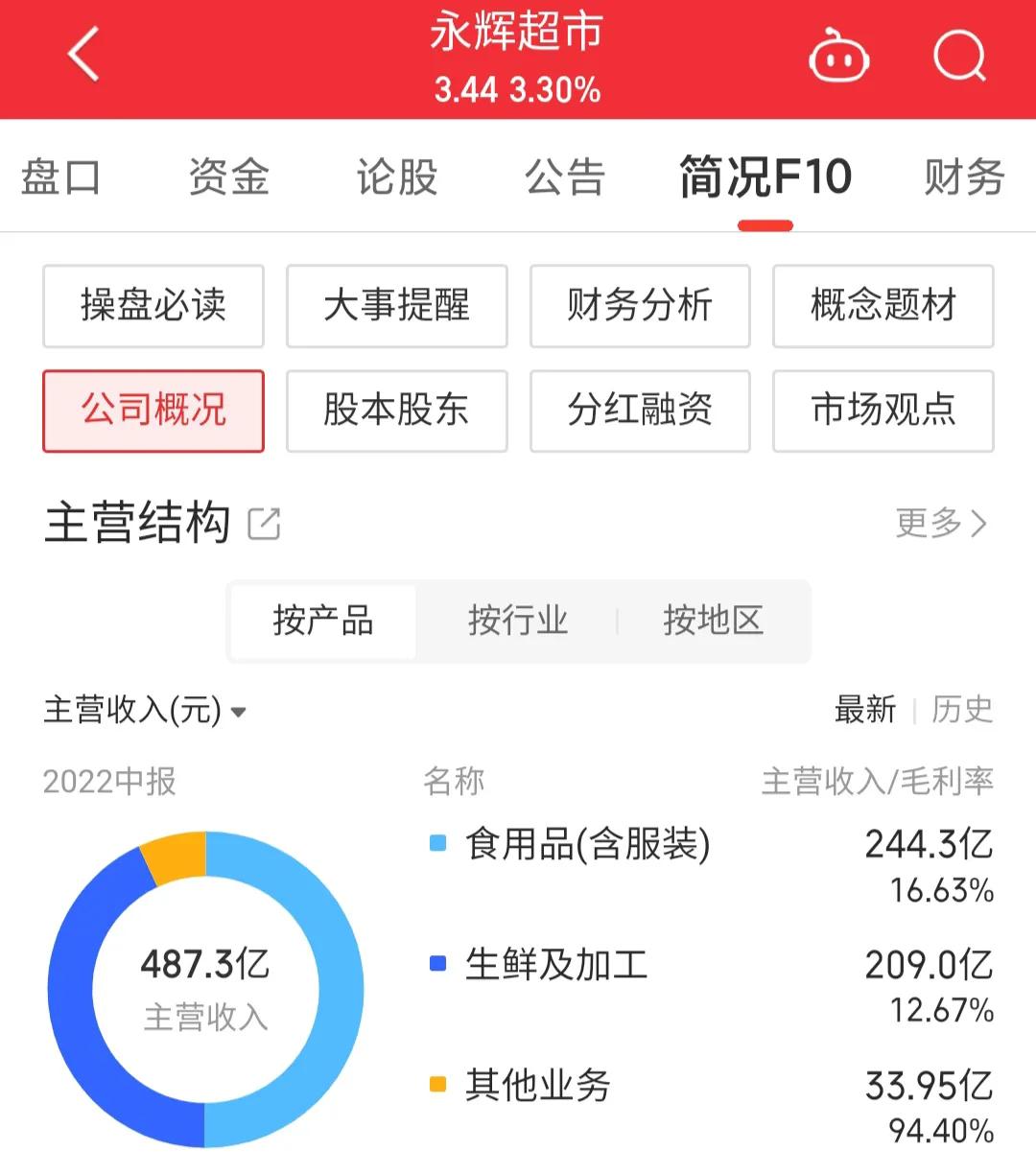The image size is (1036, 1174).
Task: Switch breakdown to 按行业
Action: click(x=518, y=622)
